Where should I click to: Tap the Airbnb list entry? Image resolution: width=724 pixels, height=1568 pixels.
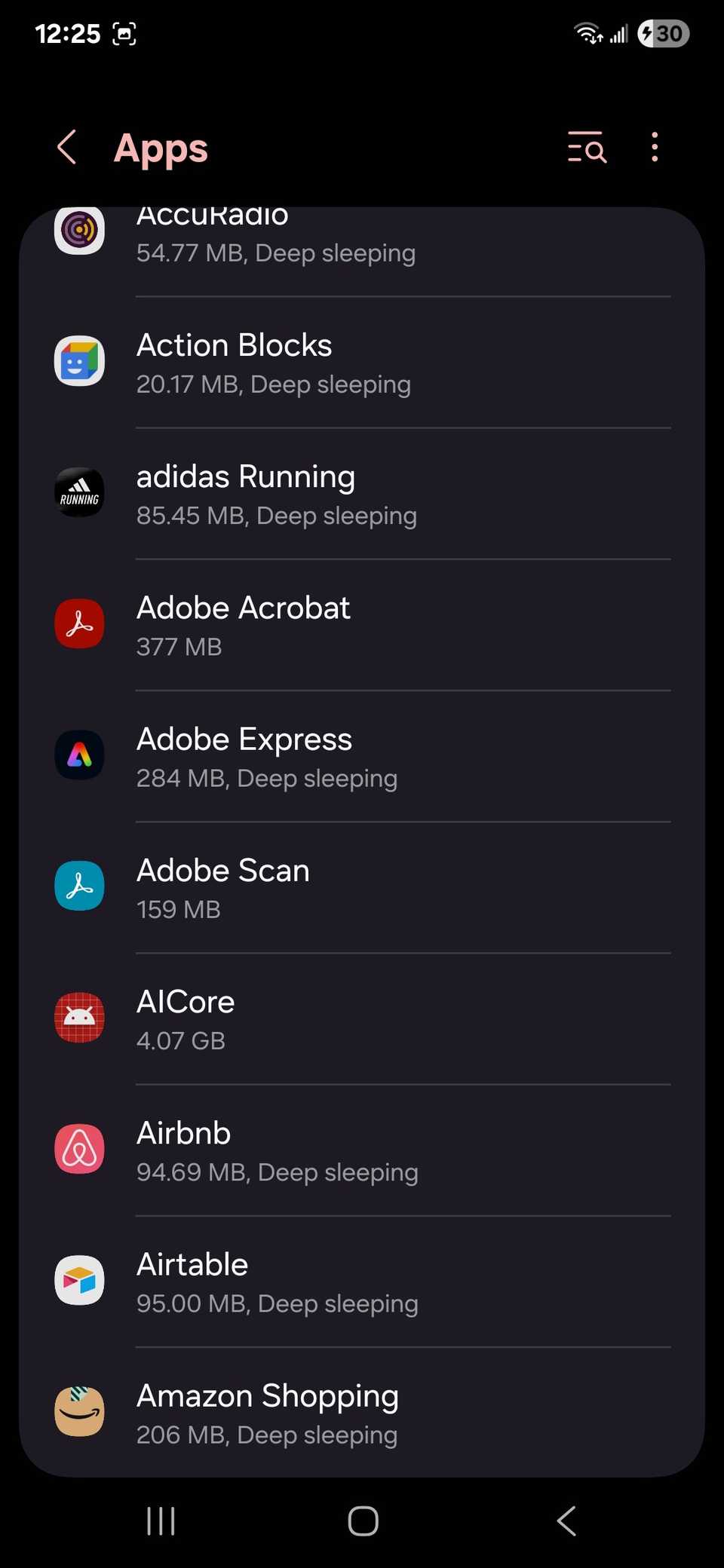tap(362, 1148)
